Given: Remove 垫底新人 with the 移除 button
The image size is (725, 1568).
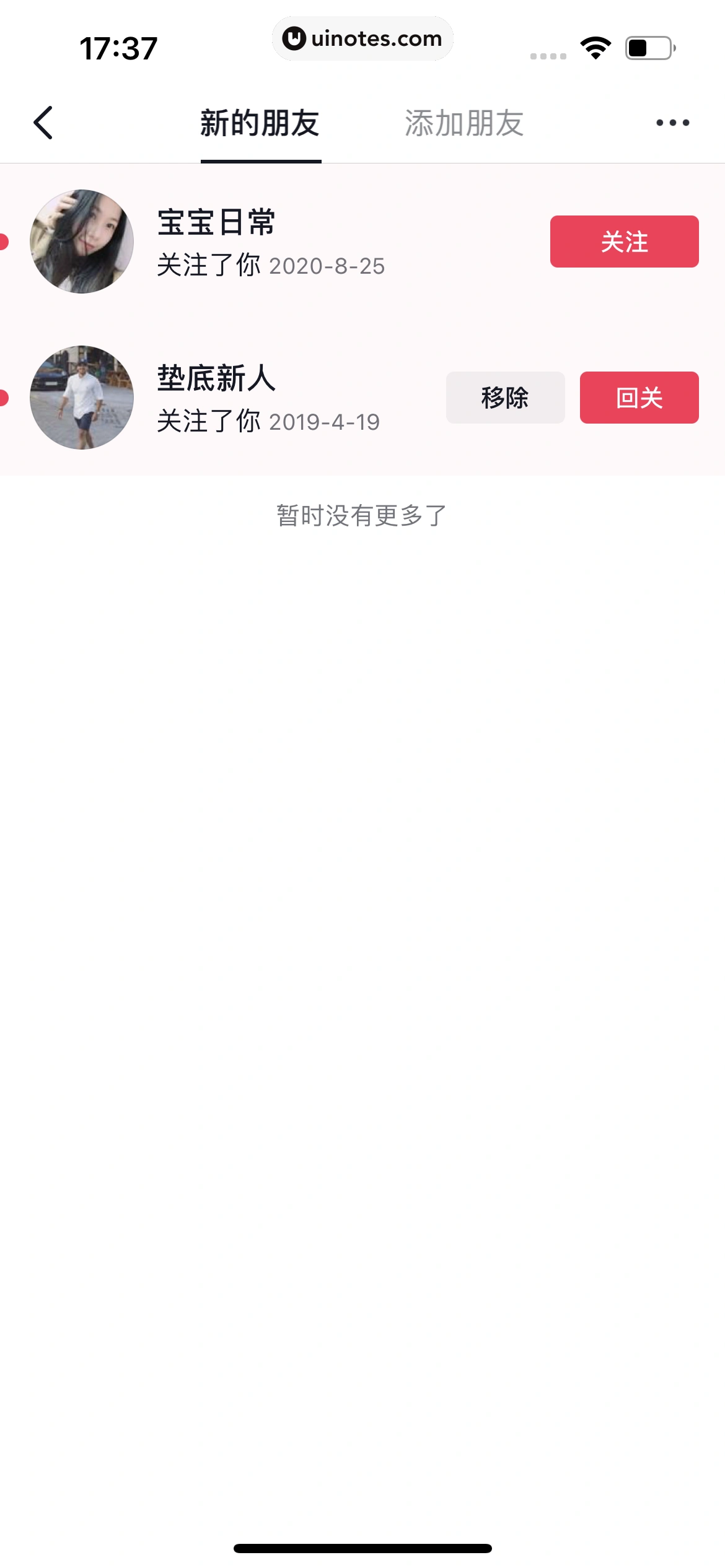Looking at the screenshot, I should [504, 398].
